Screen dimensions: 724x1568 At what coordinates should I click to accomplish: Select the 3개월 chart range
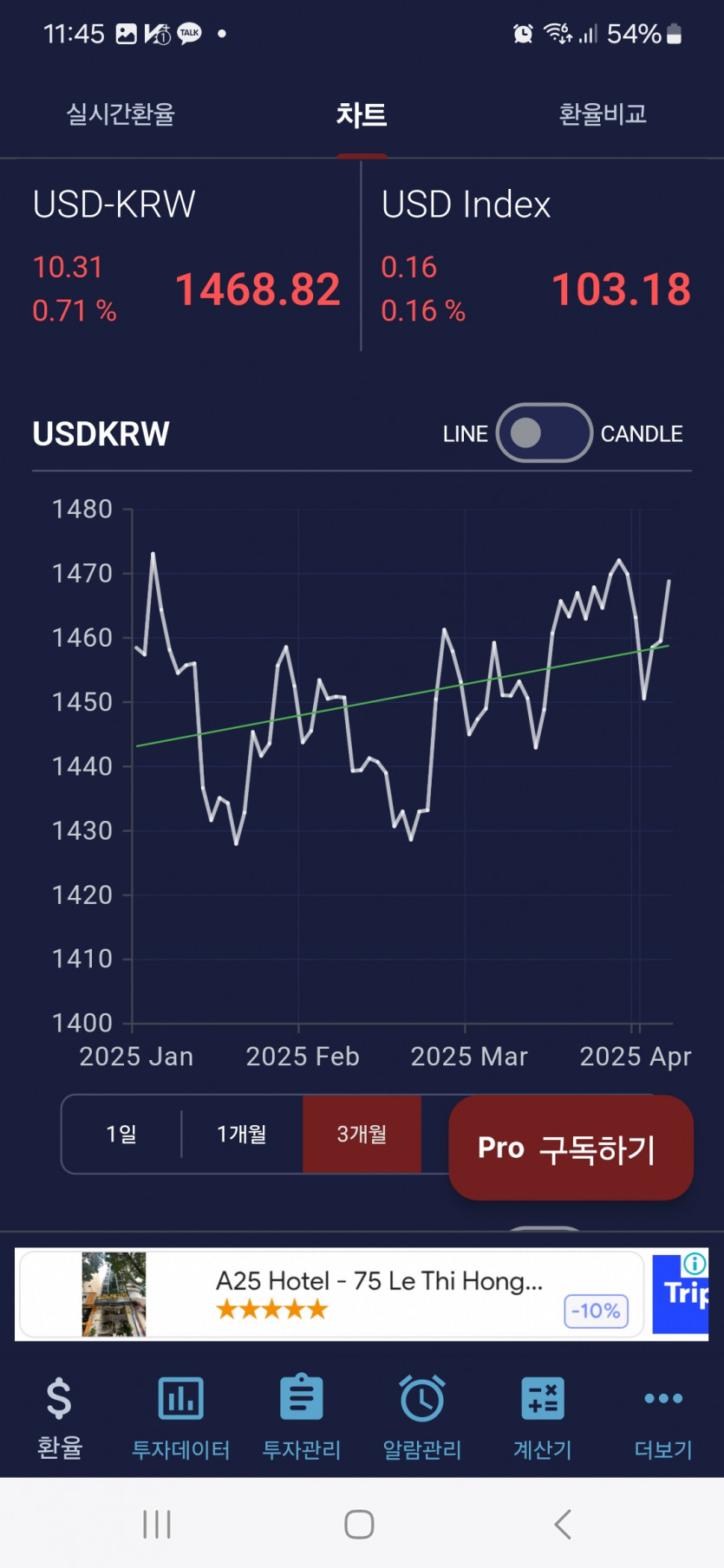(362, 1134)
